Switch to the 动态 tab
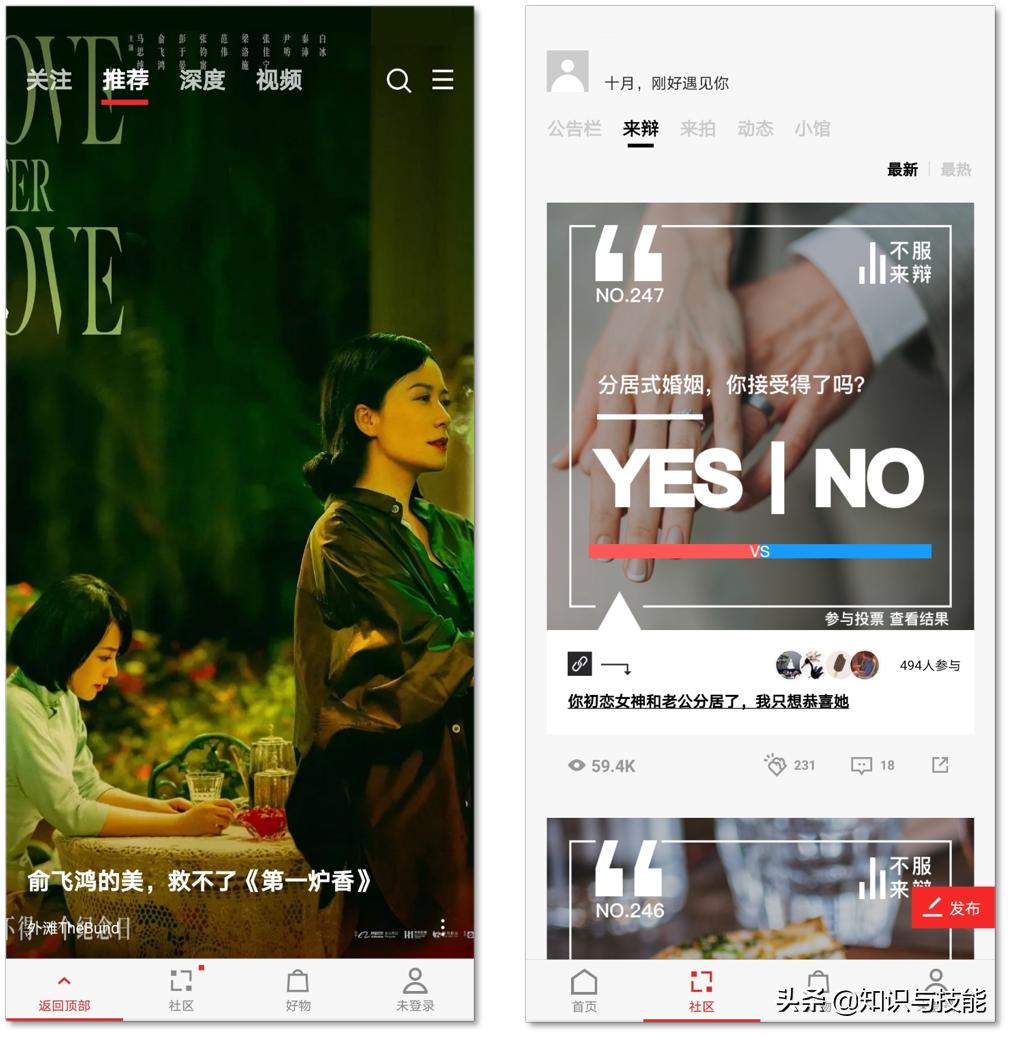Image resolution: width=1010 pixels, height=1037 pixels. tap(755, 129)
